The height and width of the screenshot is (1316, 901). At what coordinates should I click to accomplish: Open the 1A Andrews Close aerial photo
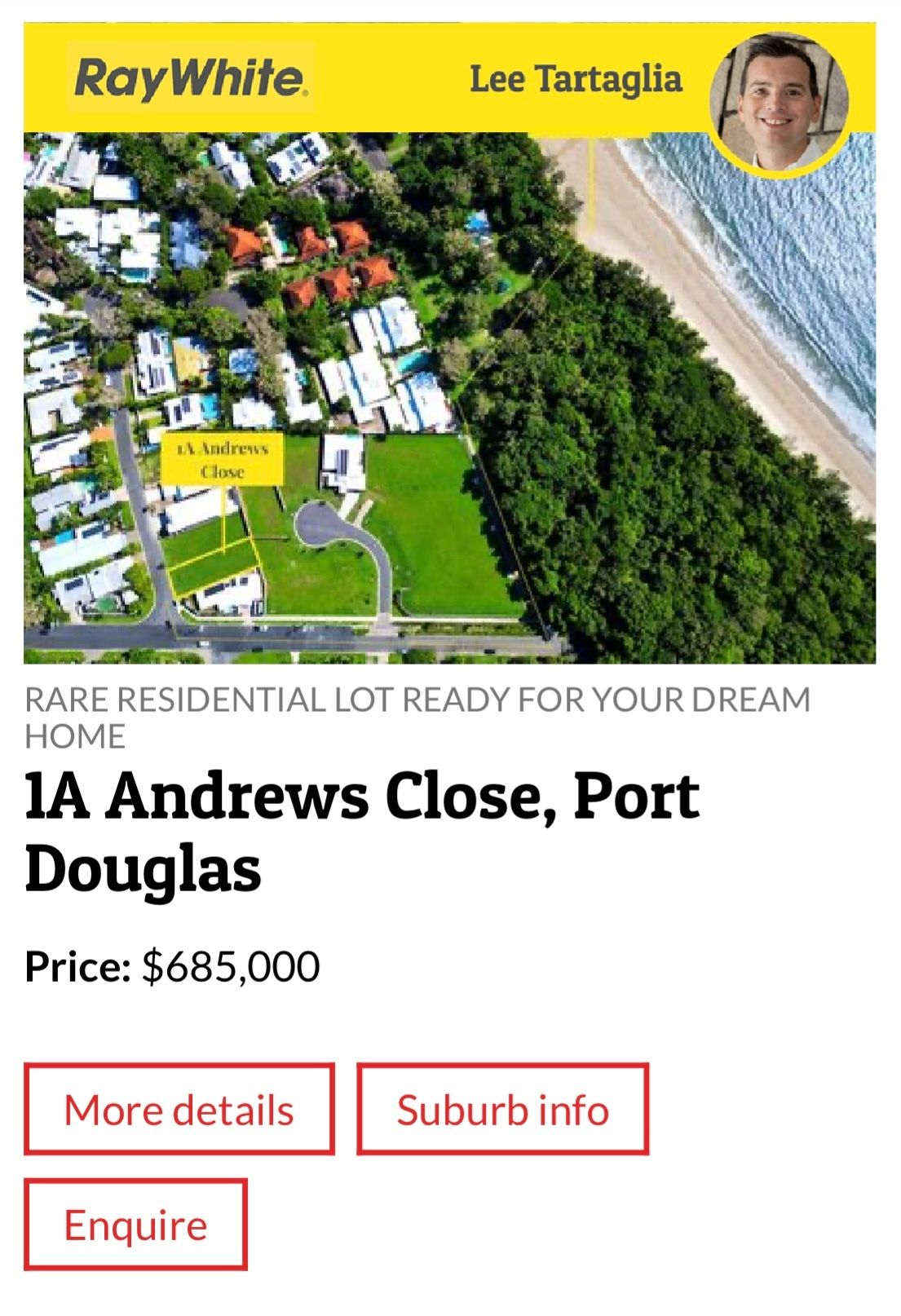point(449,398)
